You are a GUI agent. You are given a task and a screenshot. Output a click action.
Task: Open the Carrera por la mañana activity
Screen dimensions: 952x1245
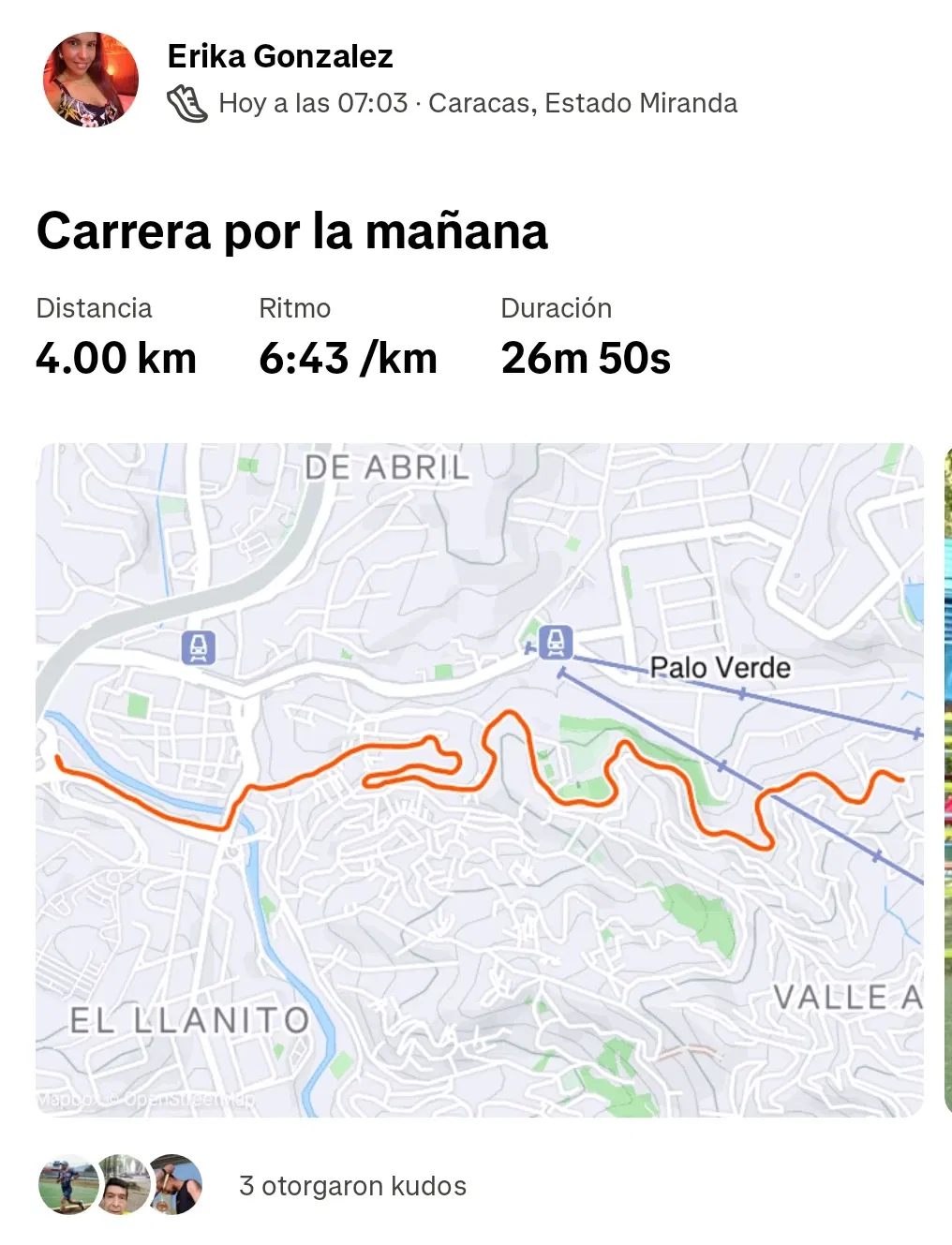click(x=291, y=231)
